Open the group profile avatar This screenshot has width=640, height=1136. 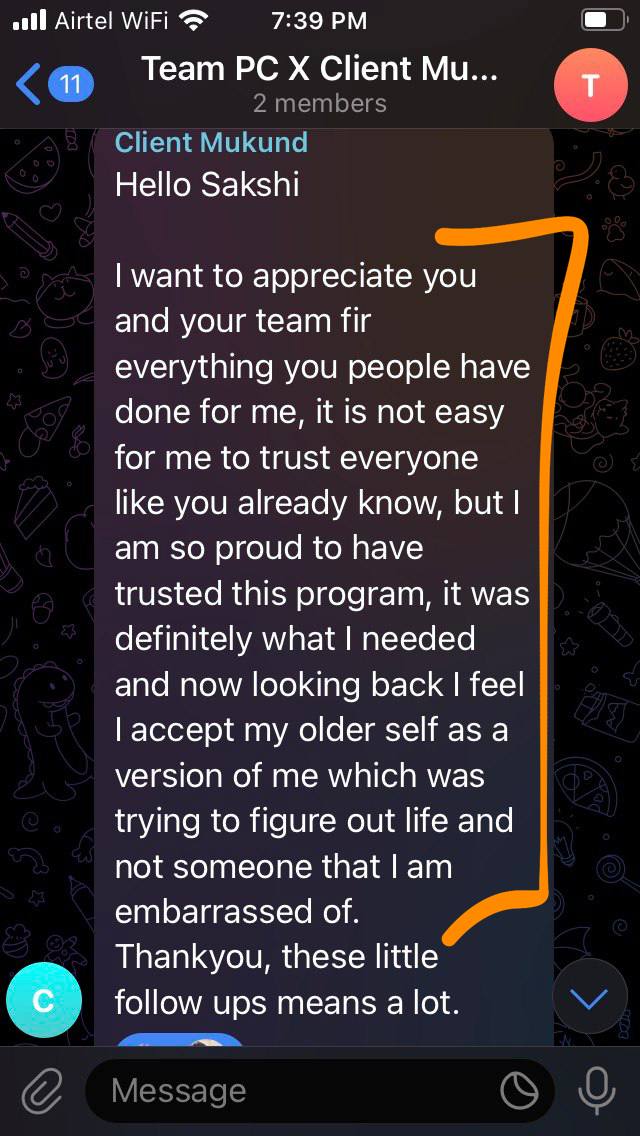coord(590,85)
